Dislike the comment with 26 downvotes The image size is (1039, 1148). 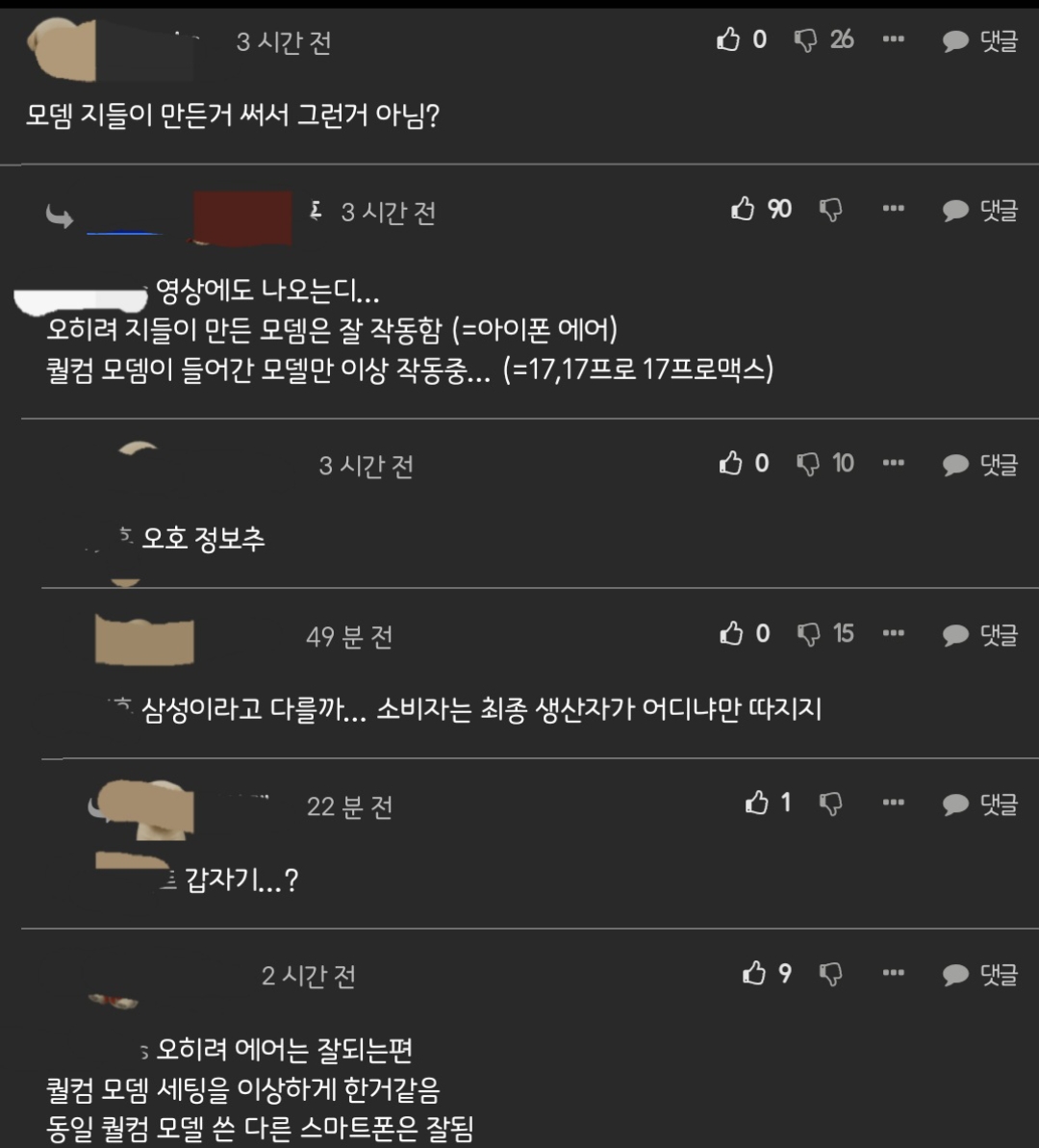(x=806, y=39)
